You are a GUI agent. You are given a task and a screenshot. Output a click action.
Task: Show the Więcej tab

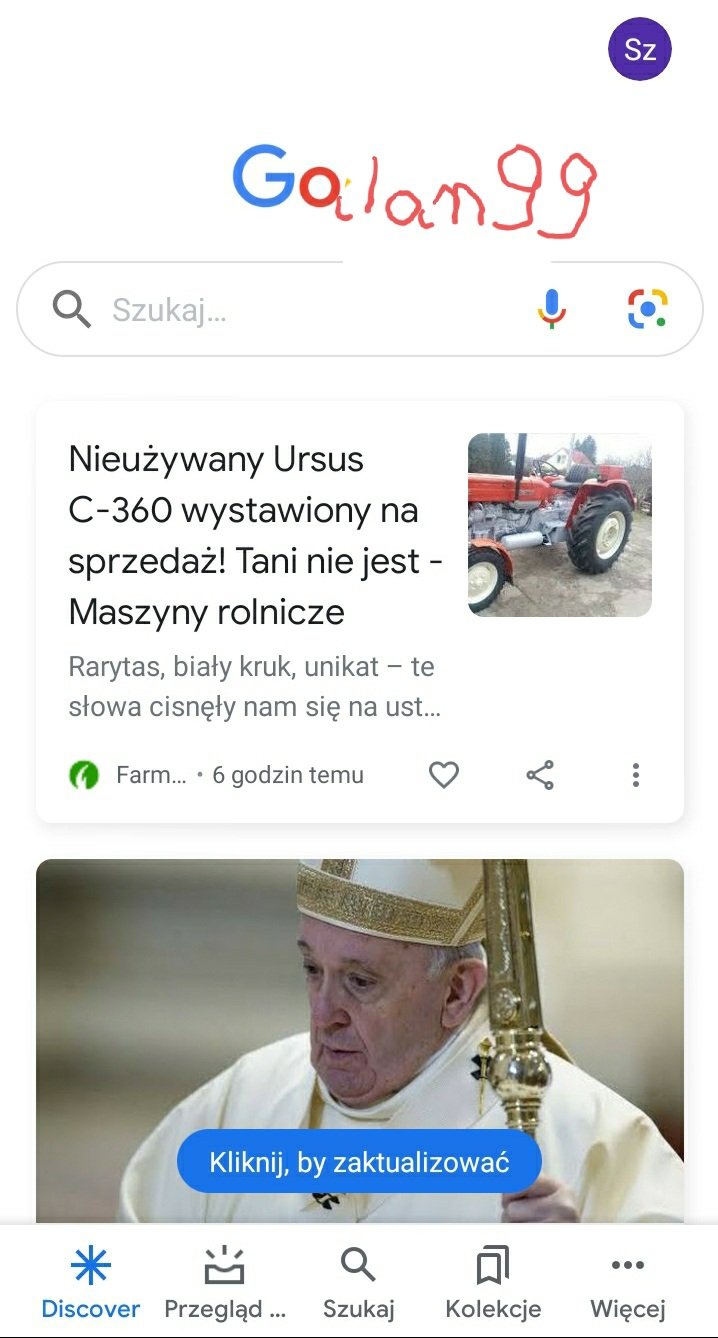(x=627, y=1284)
